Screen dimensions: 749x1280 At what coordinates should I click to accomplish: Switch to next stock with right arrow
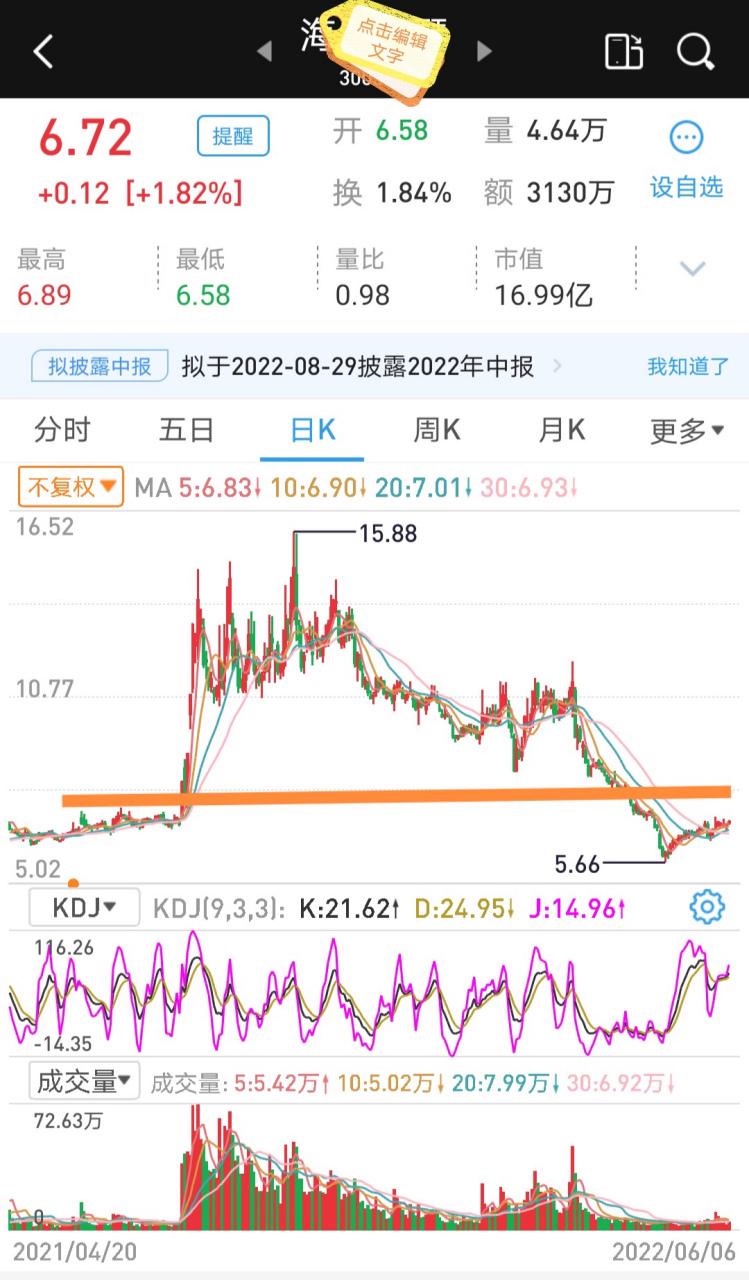pos(484,50)
